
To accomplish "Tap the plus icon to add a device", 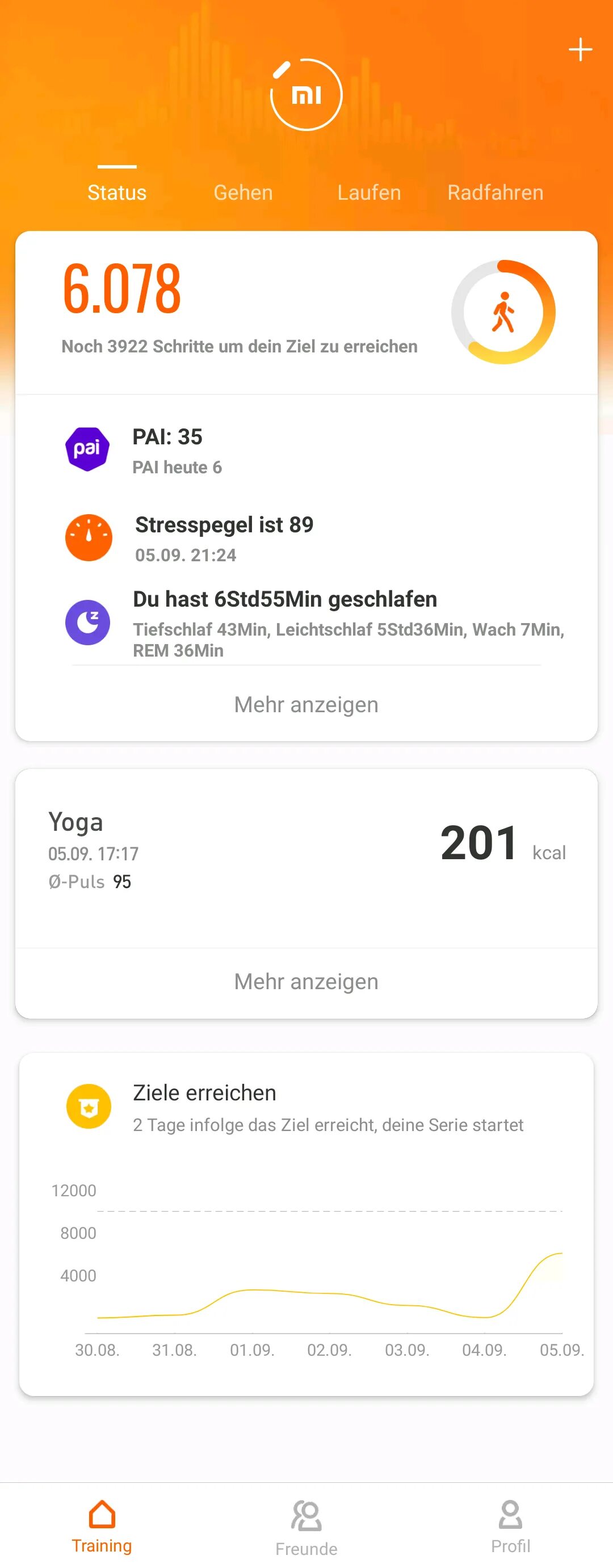I will pyautogui.click(x=580, y=50).
